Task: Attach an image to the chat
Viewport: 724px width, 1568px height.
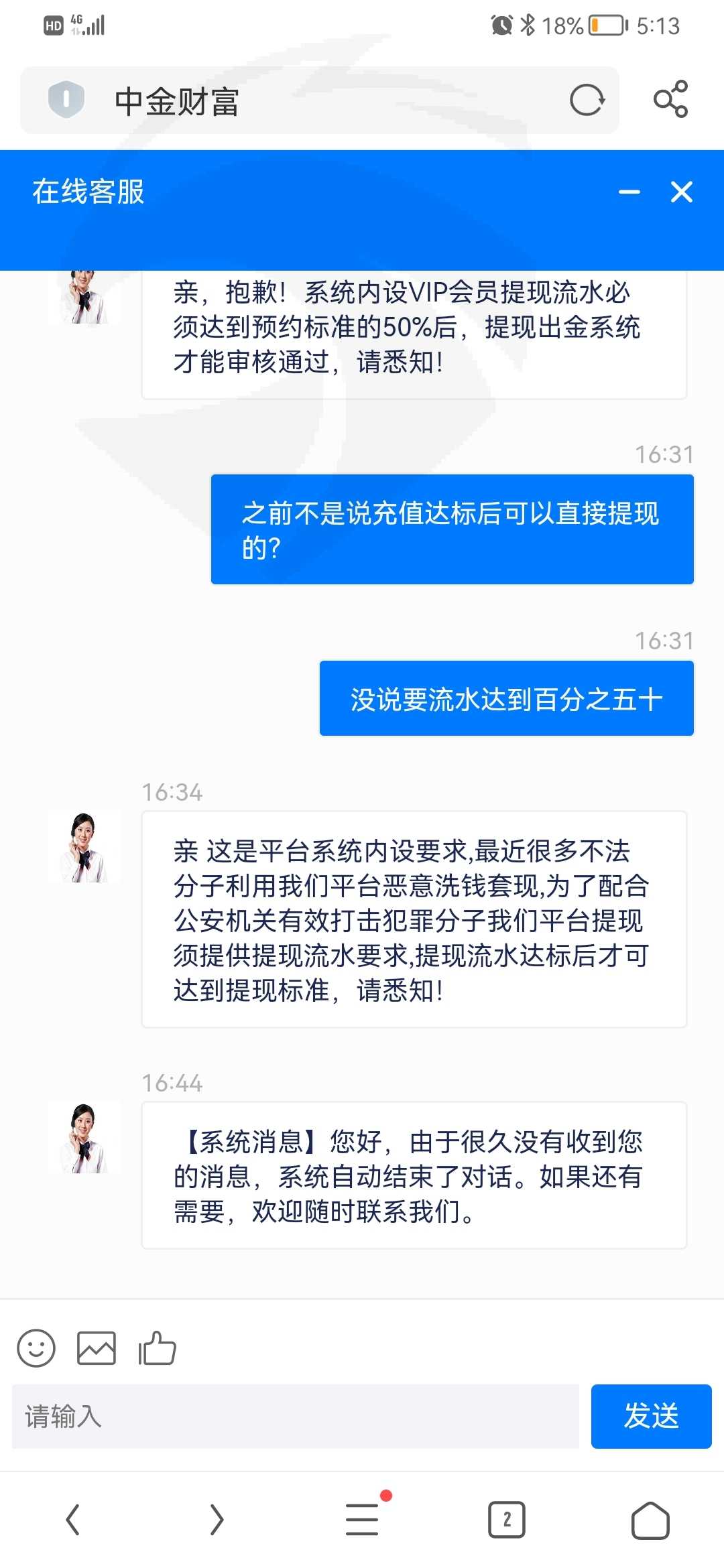Action: point(97,1348)
